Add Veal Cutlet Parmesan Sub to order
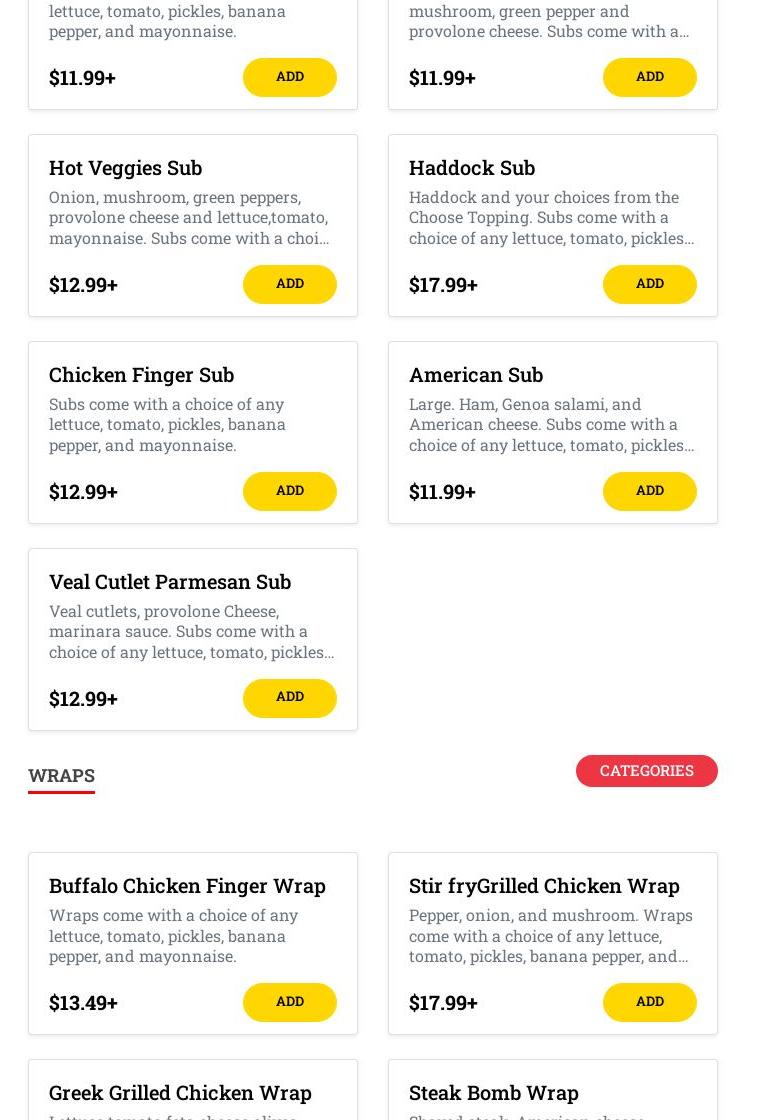Screen dimensions: 765x1120 pos(289,698)
